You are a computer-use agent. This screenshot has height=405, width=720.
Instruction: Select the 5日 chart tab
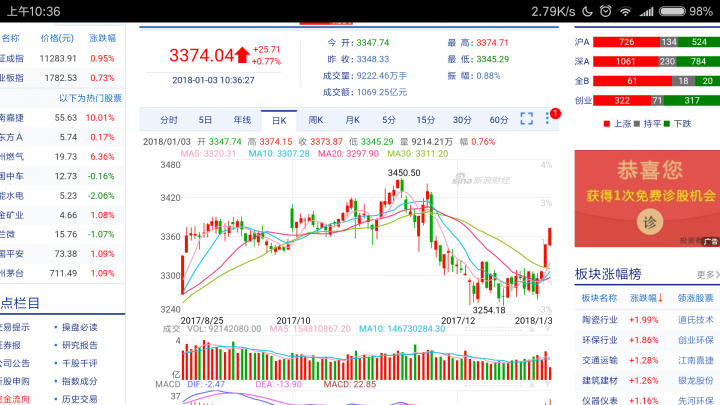point(205,120)
